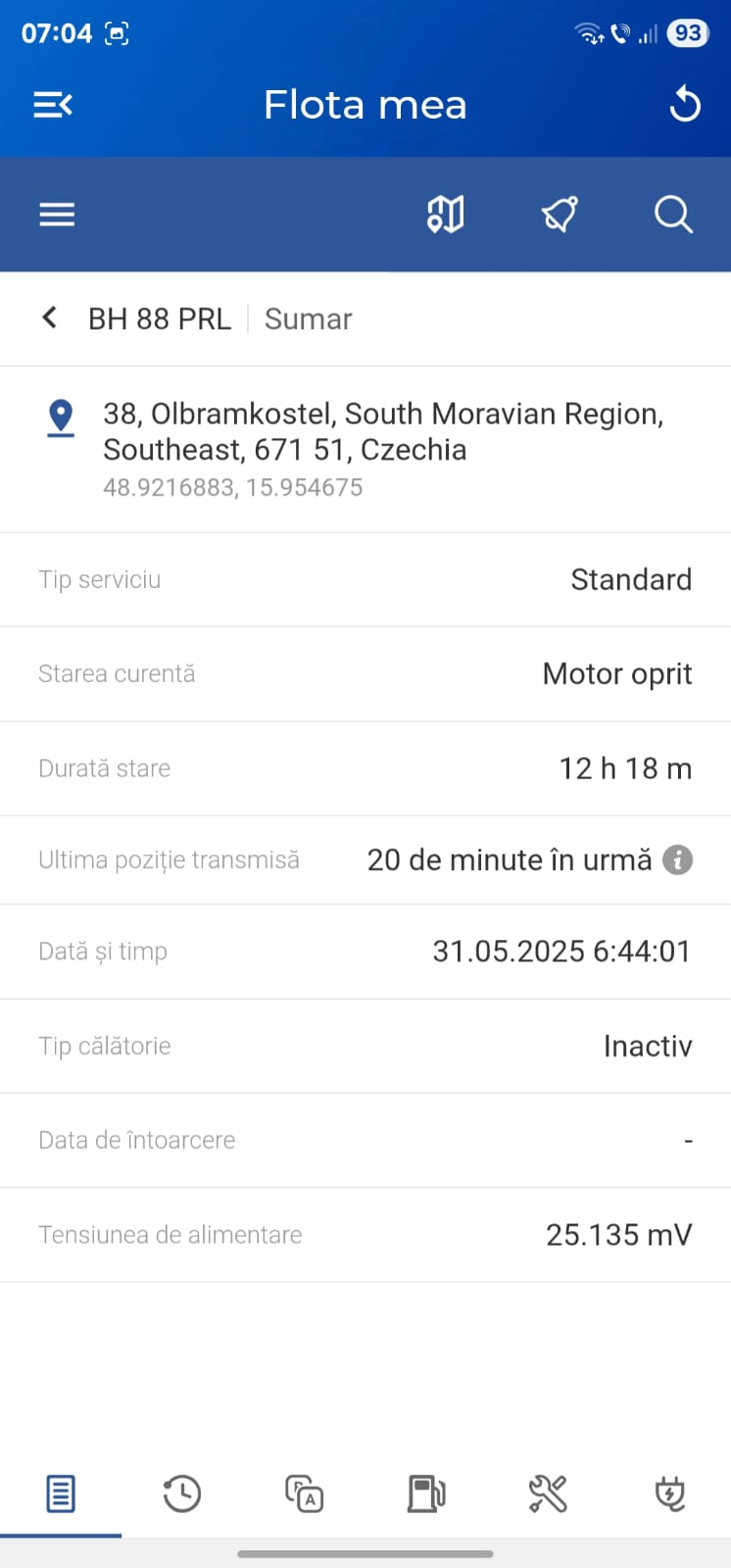Open the documents copy tab

[x=304, y=1494]
